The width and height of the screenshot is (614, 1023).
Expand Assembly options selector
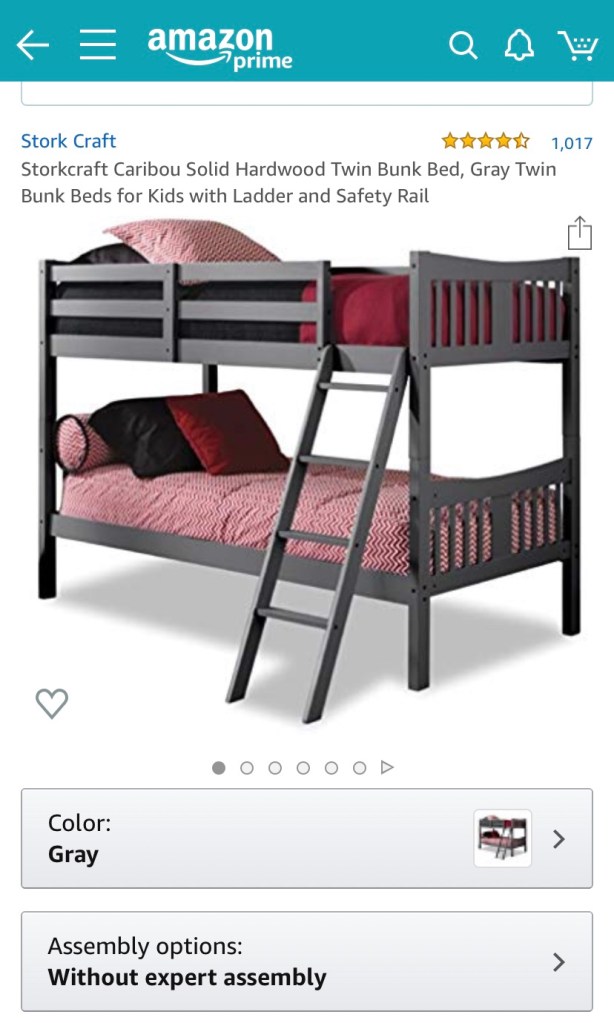click(306, 961)
